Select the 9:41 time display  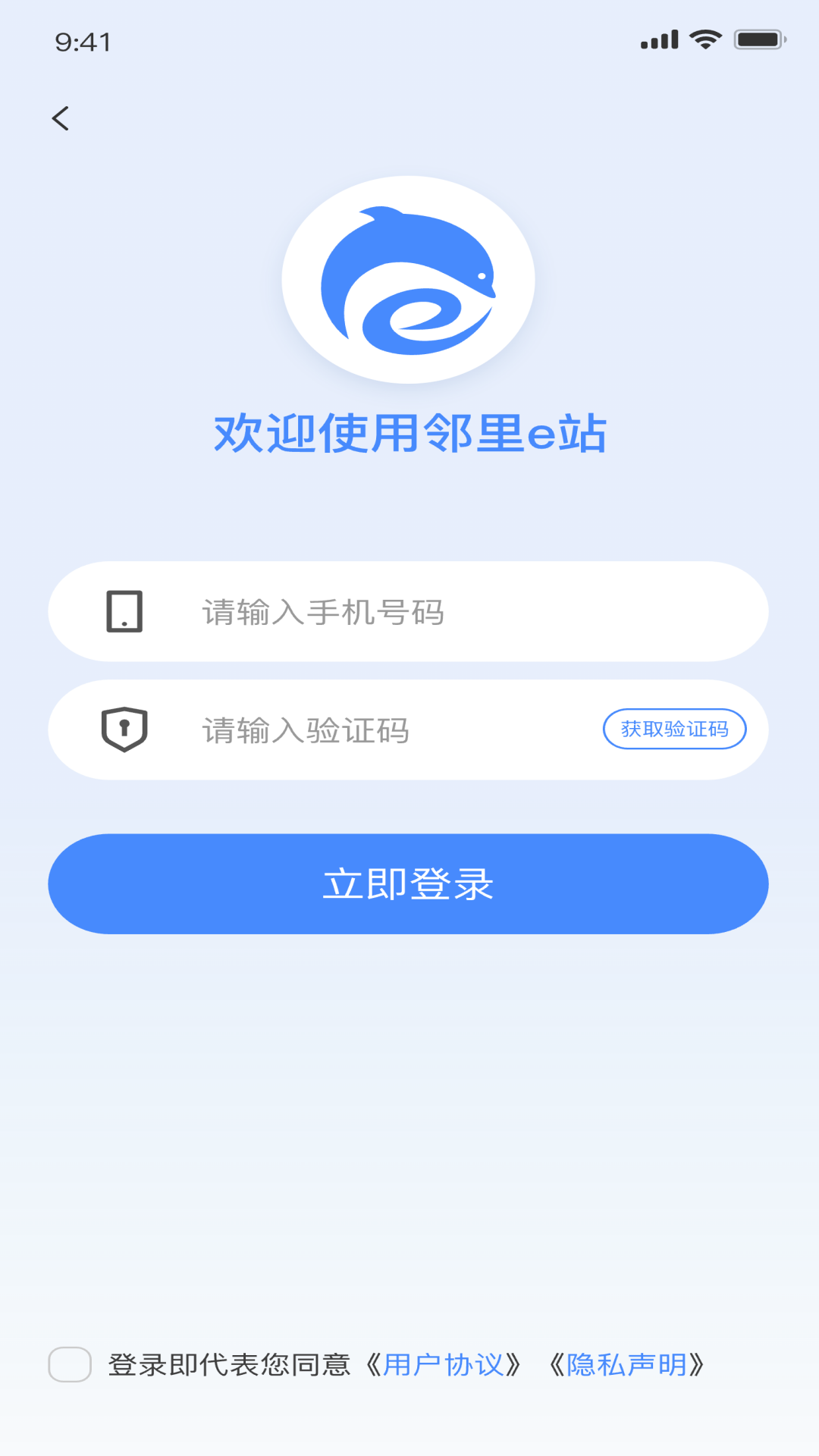(83, 42)
